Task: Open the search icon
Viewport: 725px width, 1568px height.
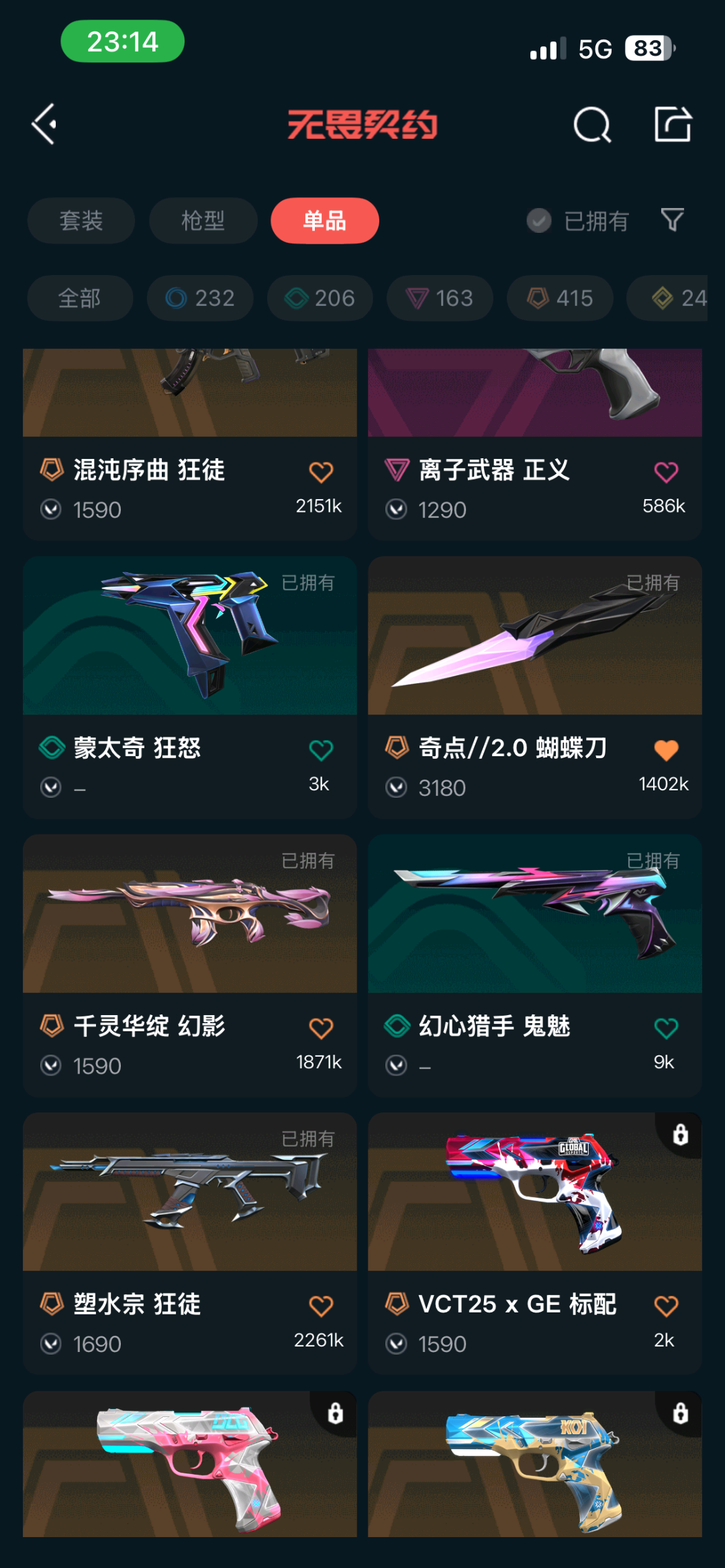Action: [592, 125]
